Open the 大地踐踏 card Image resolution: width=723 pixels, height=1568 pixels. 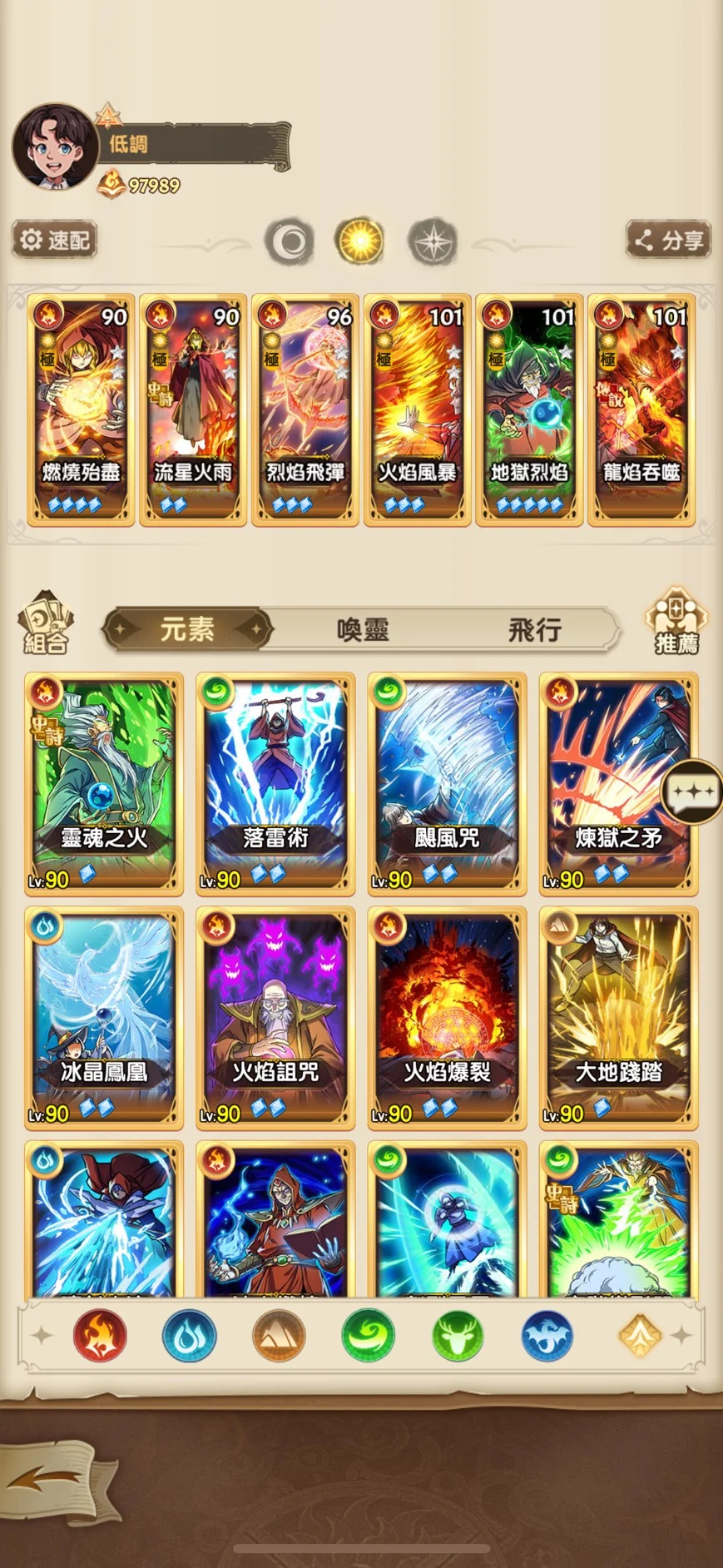pos(618,1017)
